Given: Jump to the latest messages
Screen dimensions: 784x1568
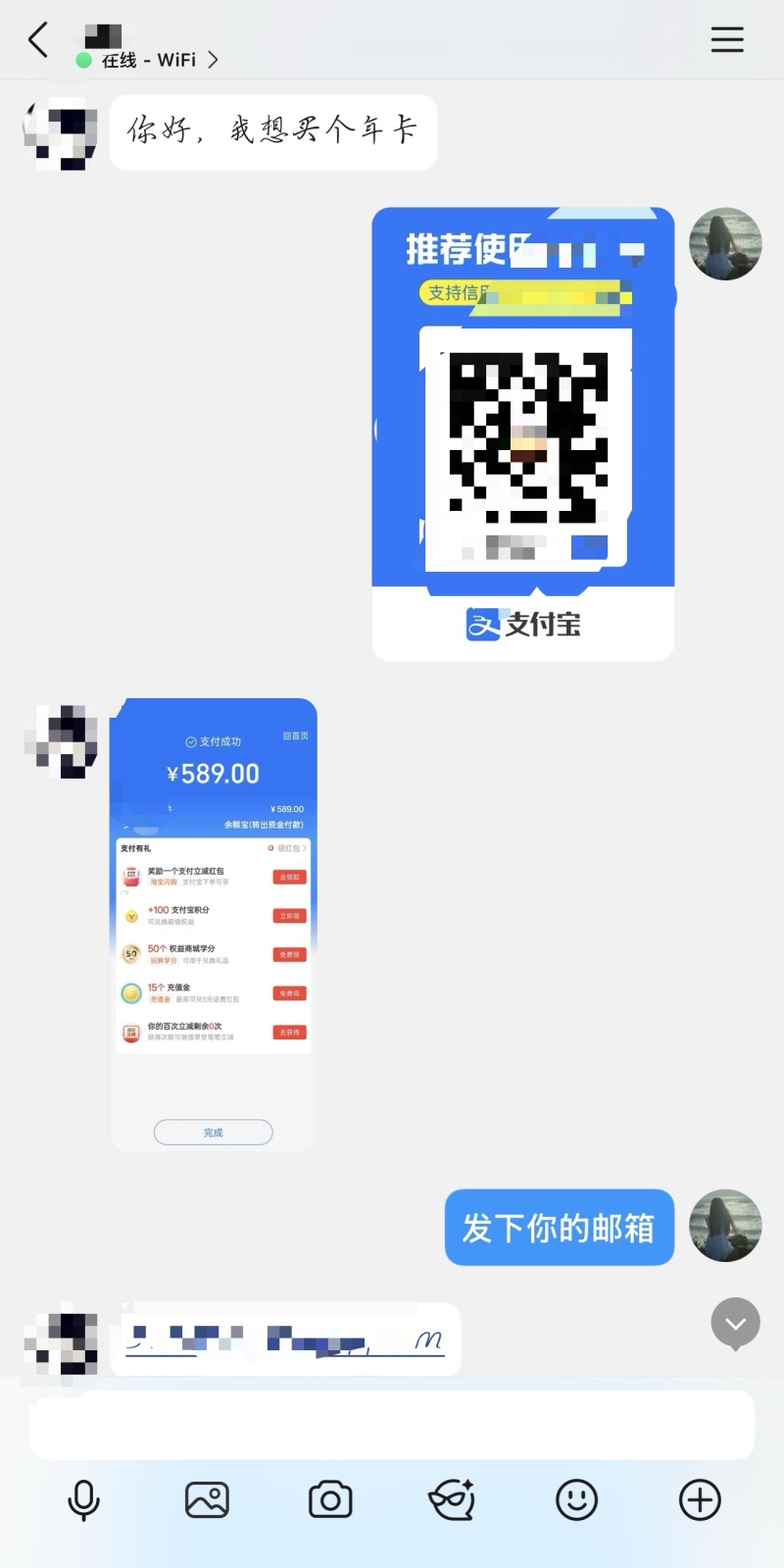Looking at the screenshot, I should [735, 1324].
